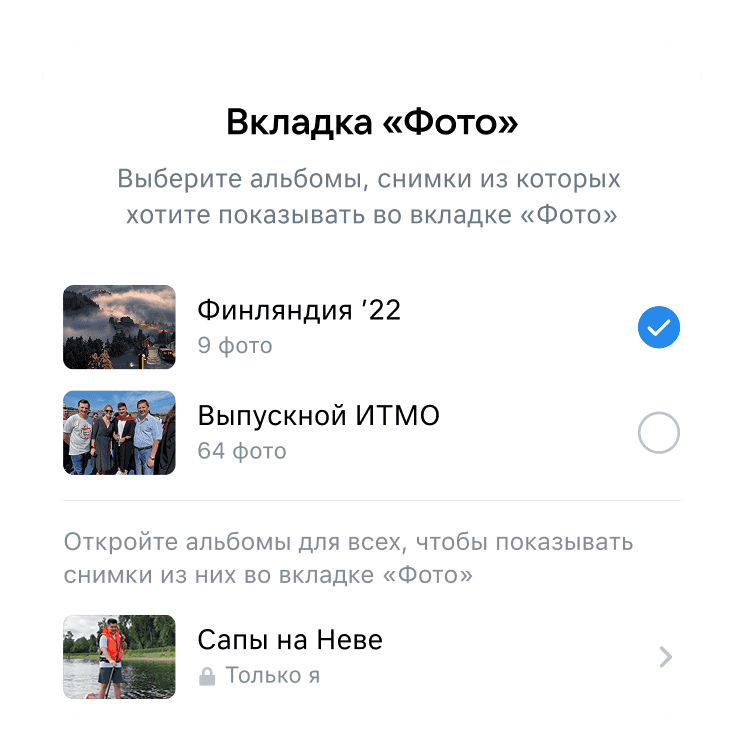The width and height of the screenshot is (744, 756).
Task: Open the Сапы на Неве album privacy
Action: coord(666,657)
